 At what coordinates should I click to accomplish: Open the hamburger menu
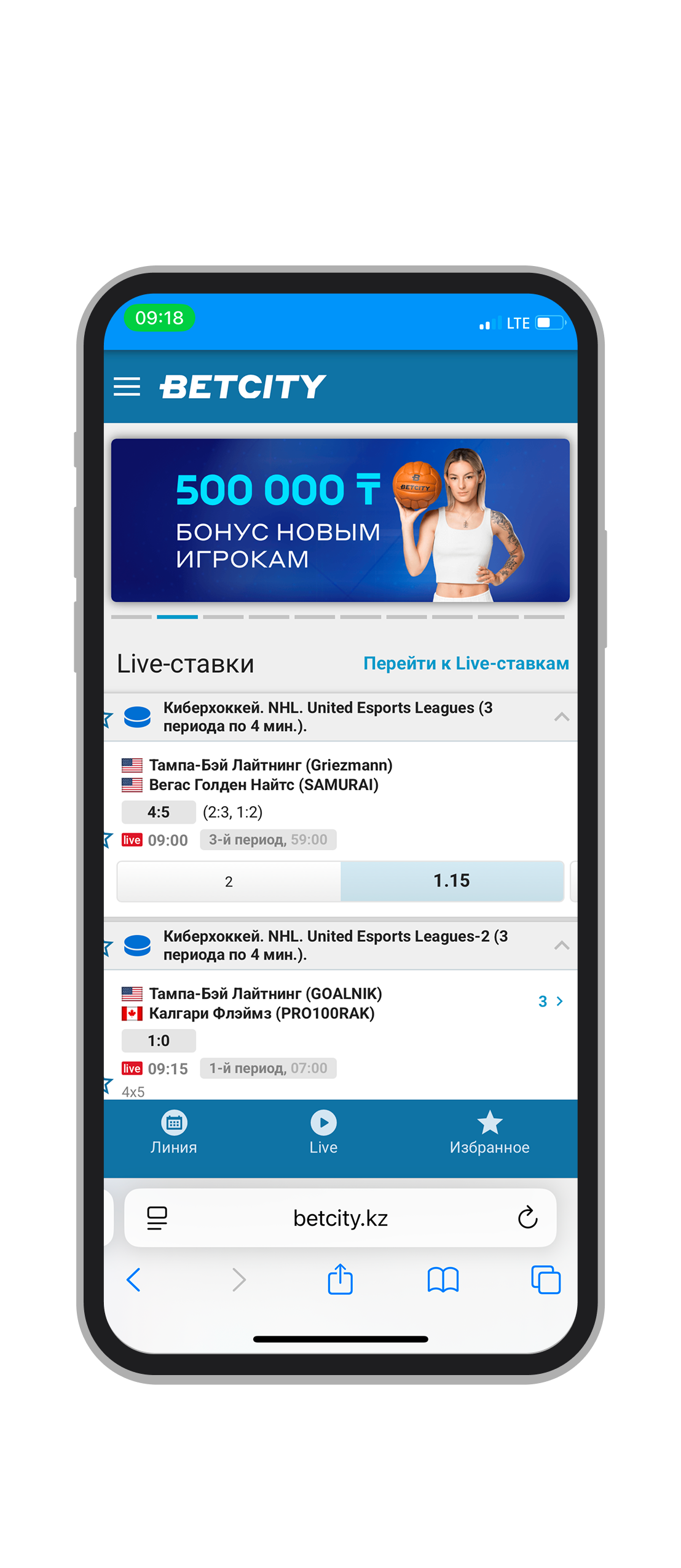pos(127,386)
